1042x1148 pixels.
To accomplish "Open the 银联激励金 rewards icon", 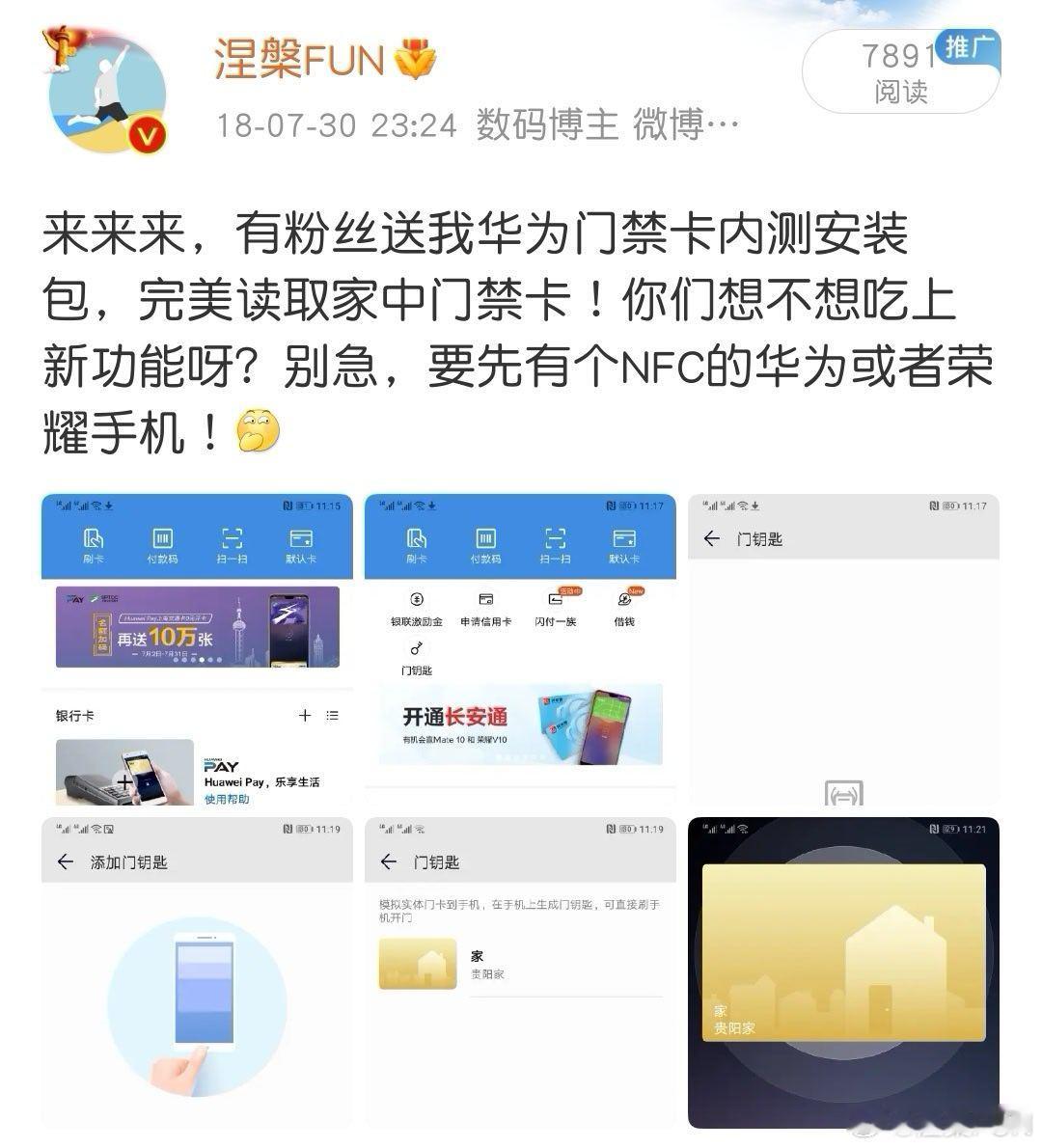I will point(415,608).
